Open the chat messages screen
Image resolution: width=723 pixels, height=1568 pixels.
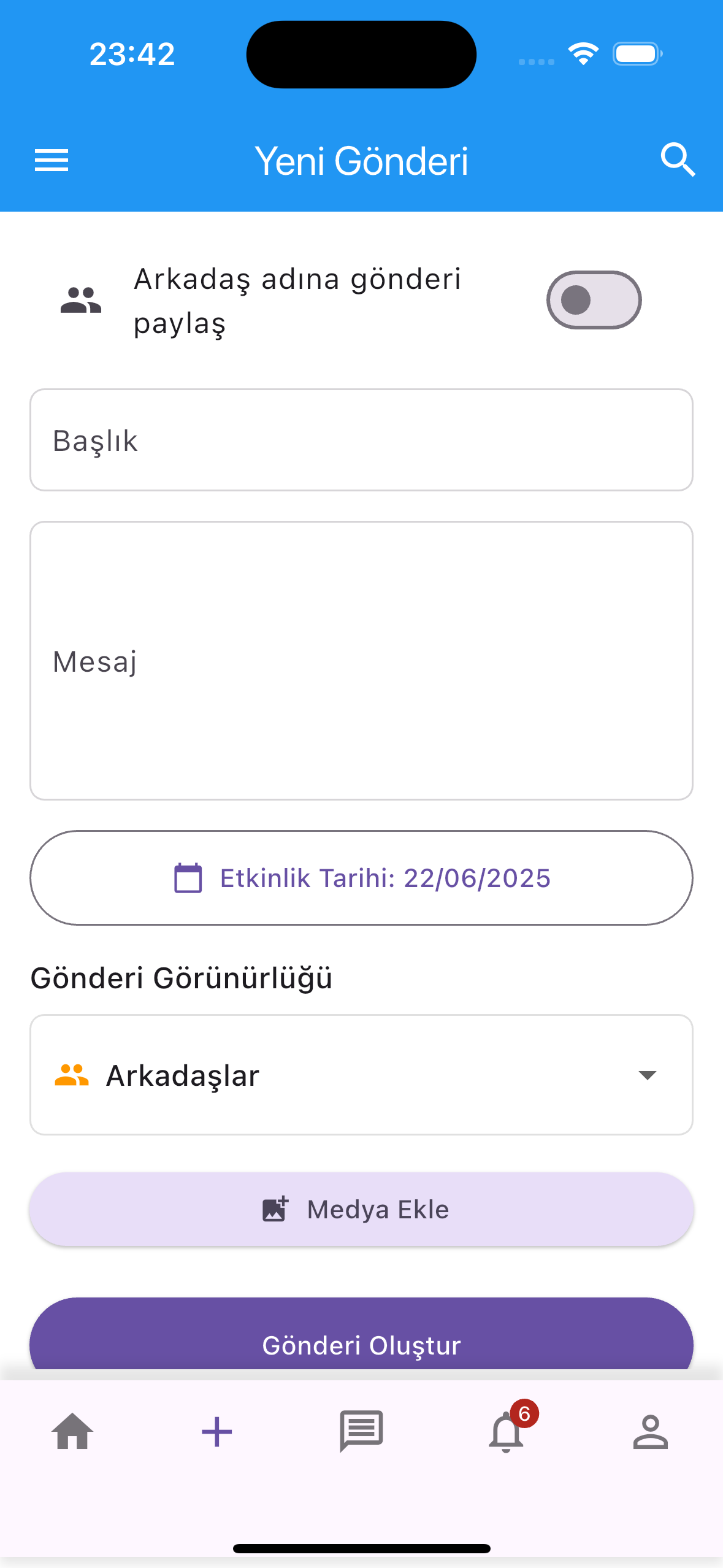[361, 1432]
